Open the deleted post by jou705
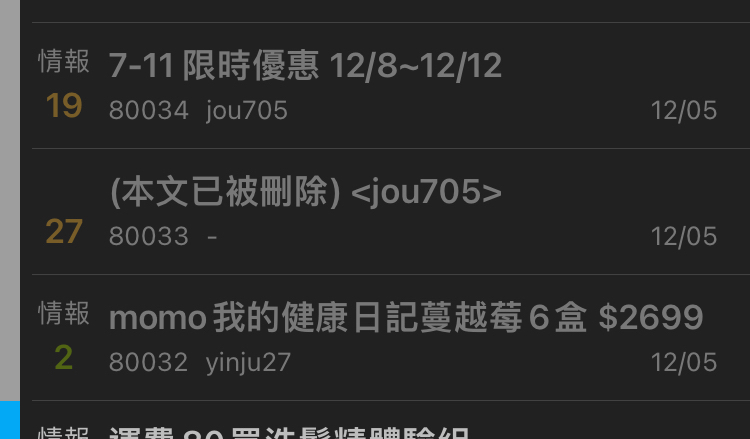The image size is (750, 439). click(x=305, y=193)
